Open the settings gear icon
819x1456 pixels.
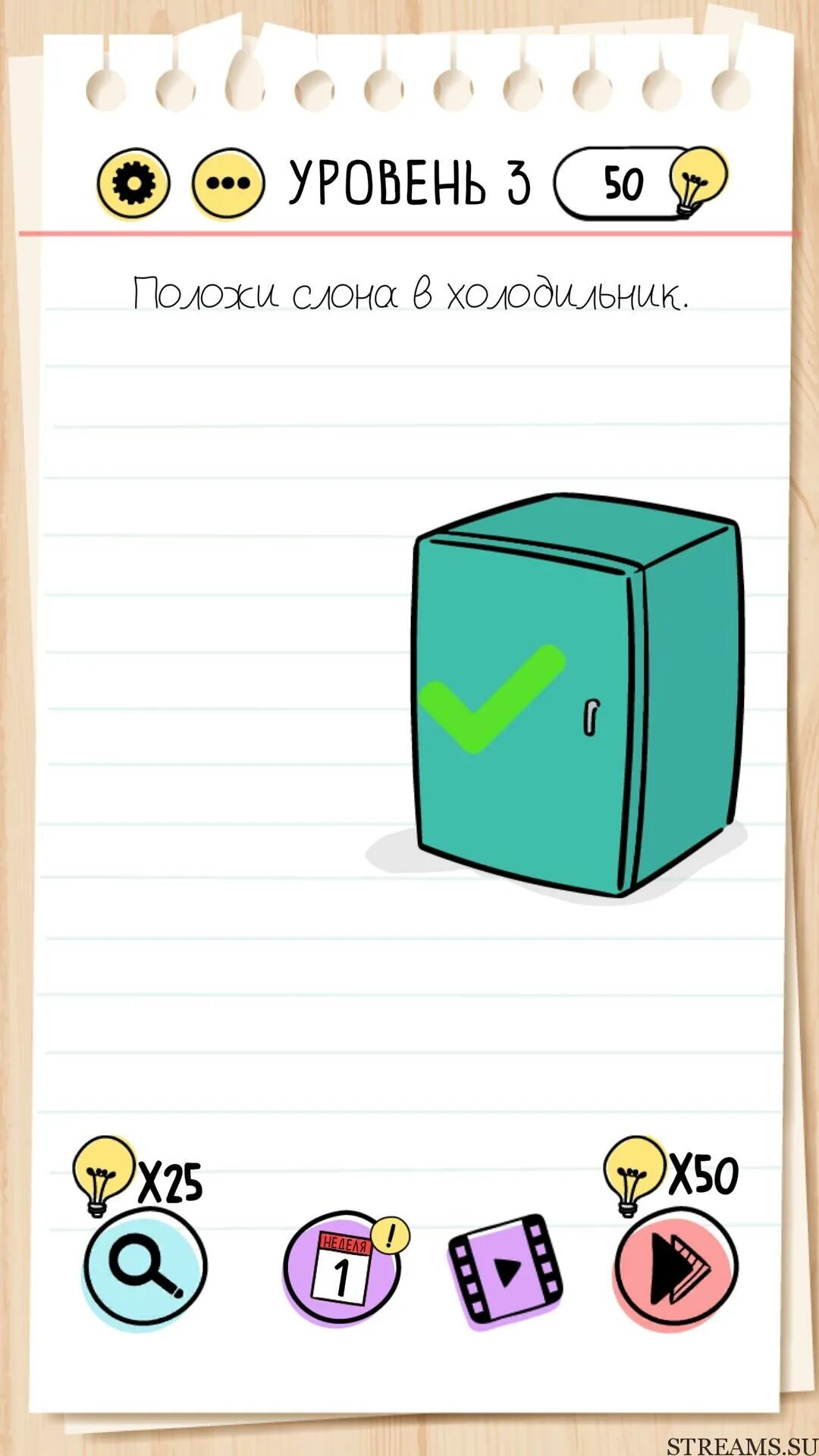coord(133,184)
